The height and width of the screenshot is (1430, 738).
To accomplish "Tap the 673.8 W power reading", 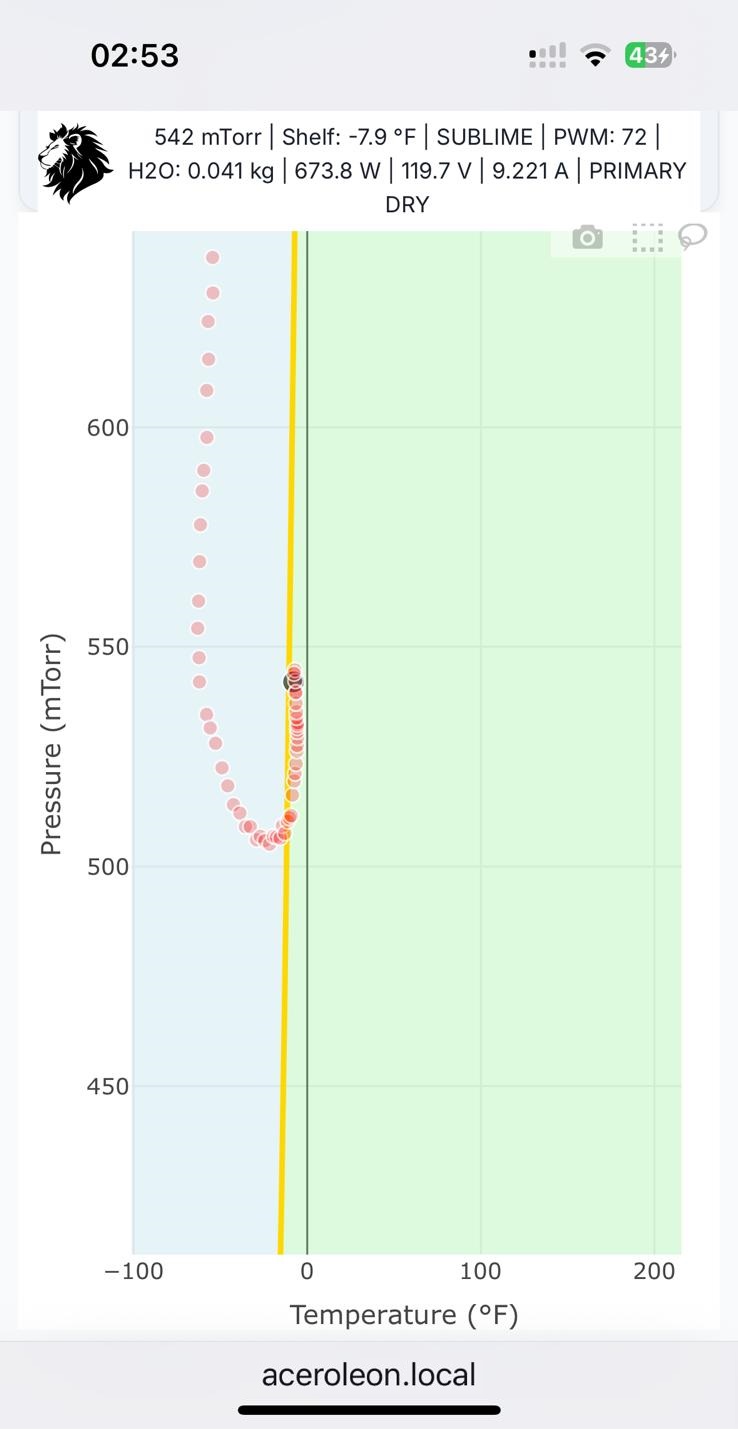I will tap(338, 171).
